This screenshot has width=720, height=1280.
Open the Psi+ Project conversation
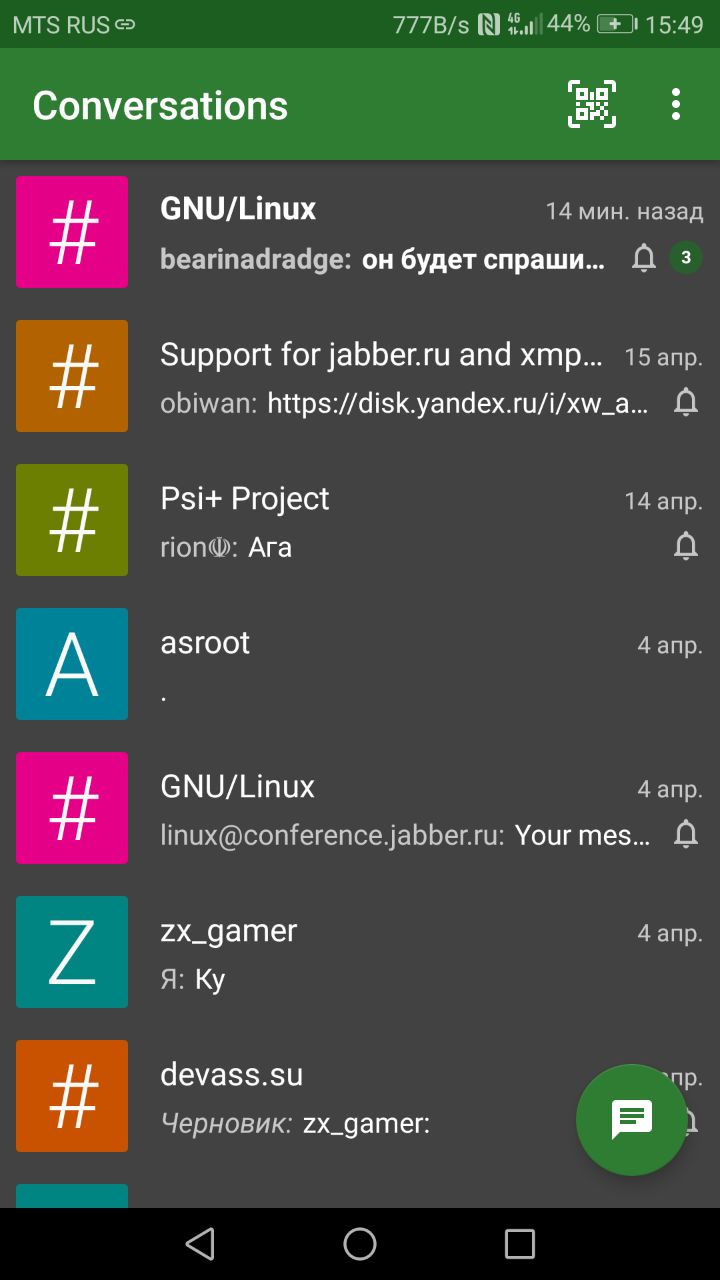360,520
